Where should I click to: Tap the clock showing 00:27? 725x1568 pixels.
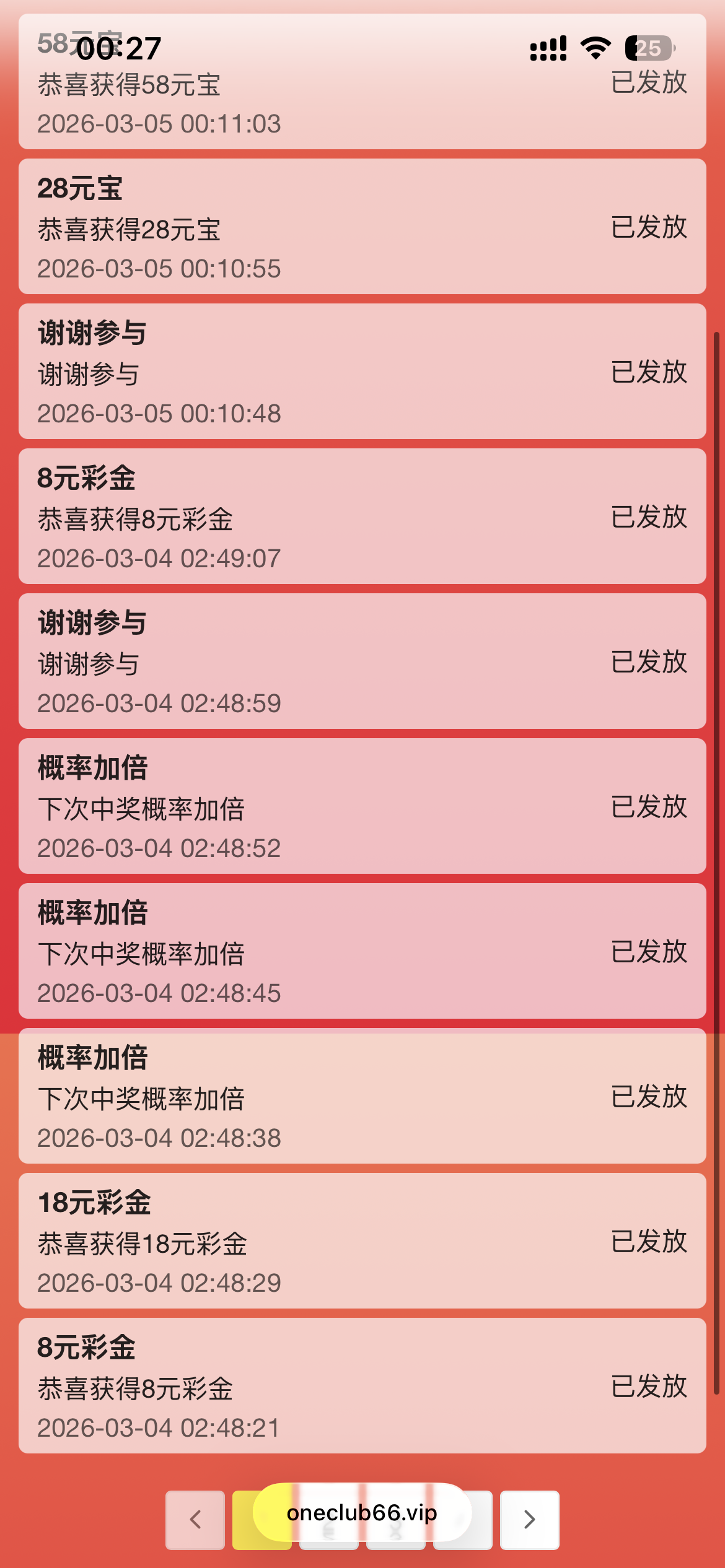click(120, 48)
